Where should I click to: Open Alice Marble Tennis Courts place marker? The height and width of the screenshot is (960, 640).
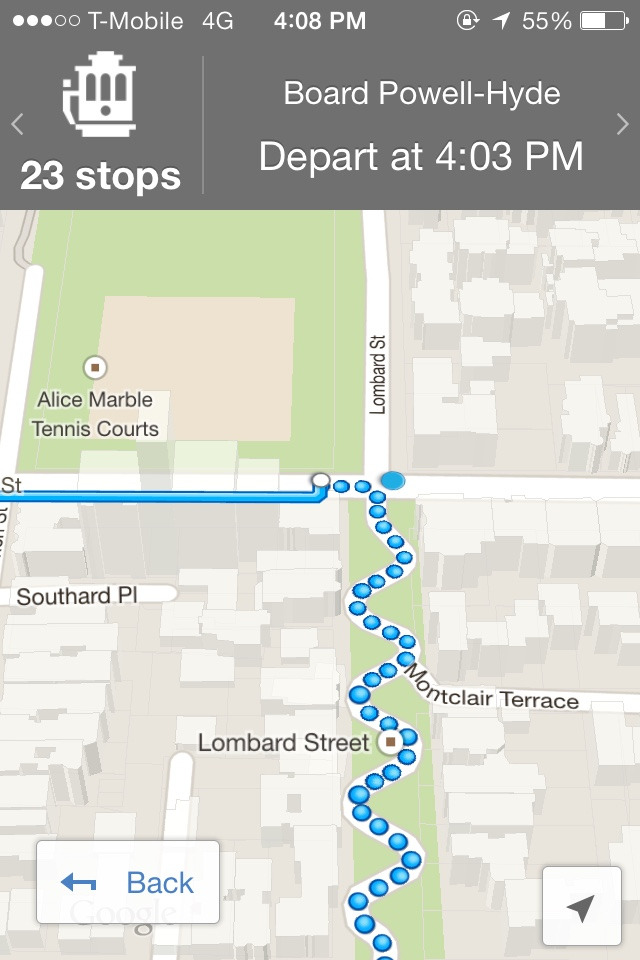[x=95, y=367]
